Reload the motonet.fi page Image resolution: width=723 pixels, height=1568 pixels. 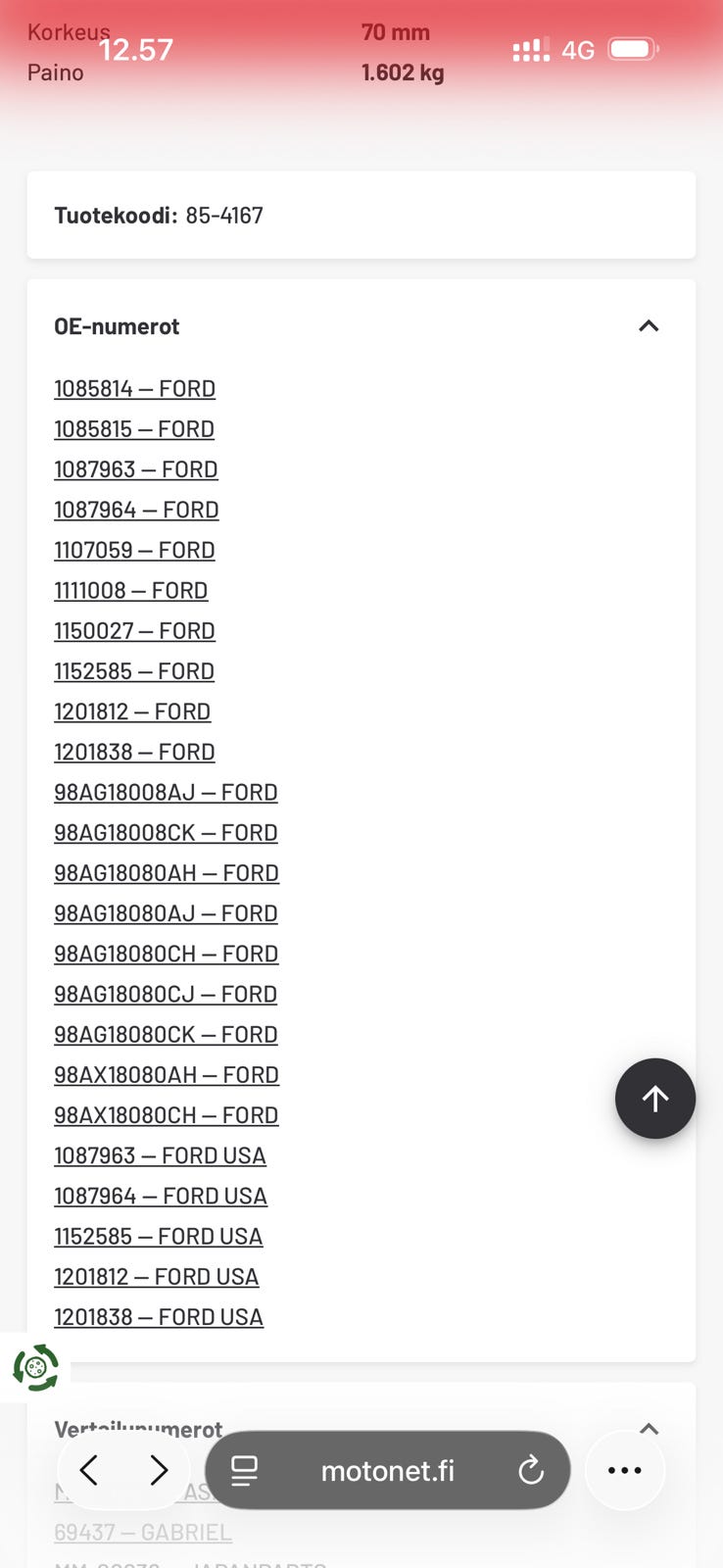click(531, 1470)
